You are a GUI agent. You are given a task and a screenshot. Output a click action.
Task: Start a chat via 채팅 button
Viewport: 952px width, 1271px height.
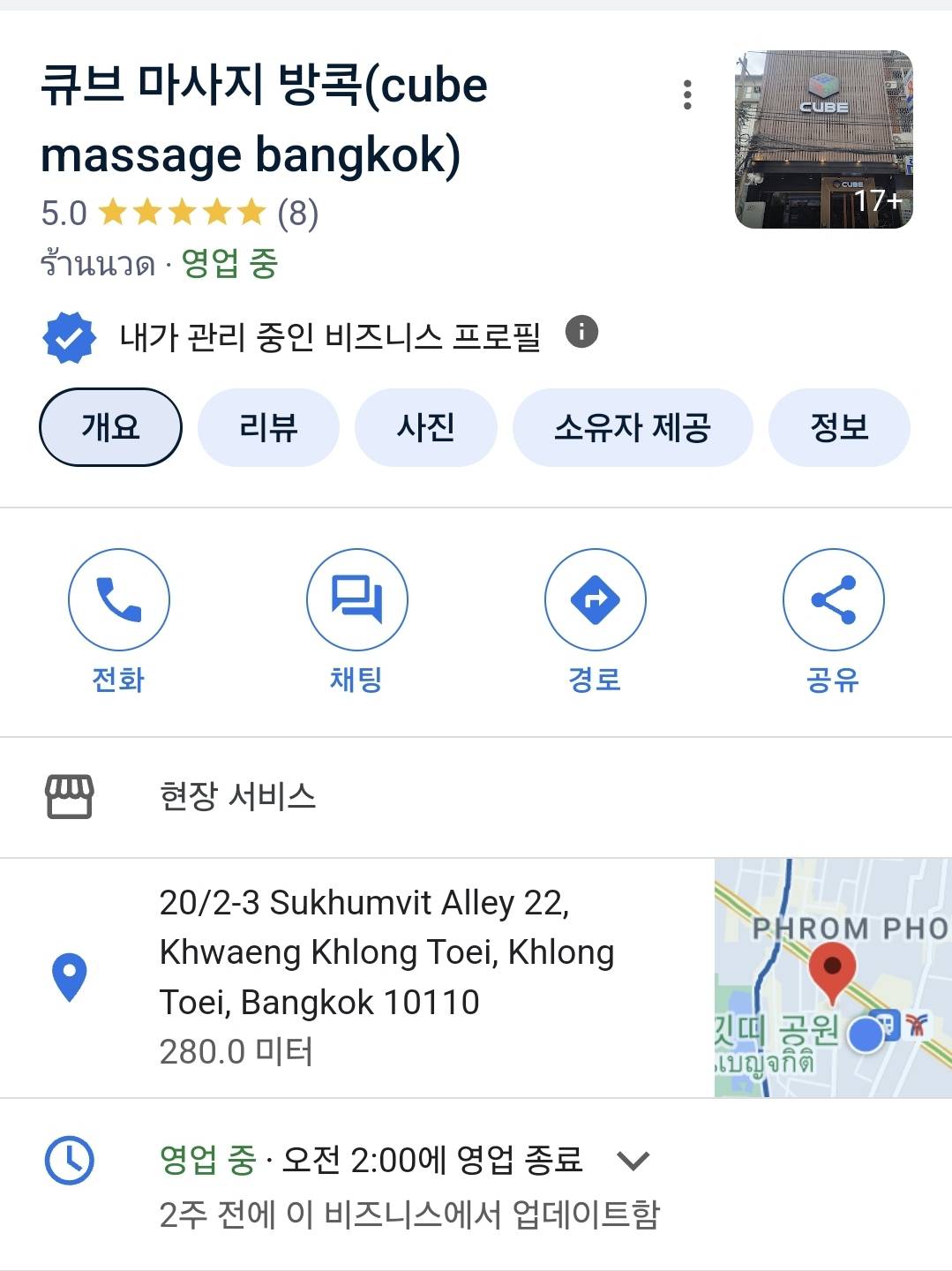pyautogui.click(x=357, y=600)
